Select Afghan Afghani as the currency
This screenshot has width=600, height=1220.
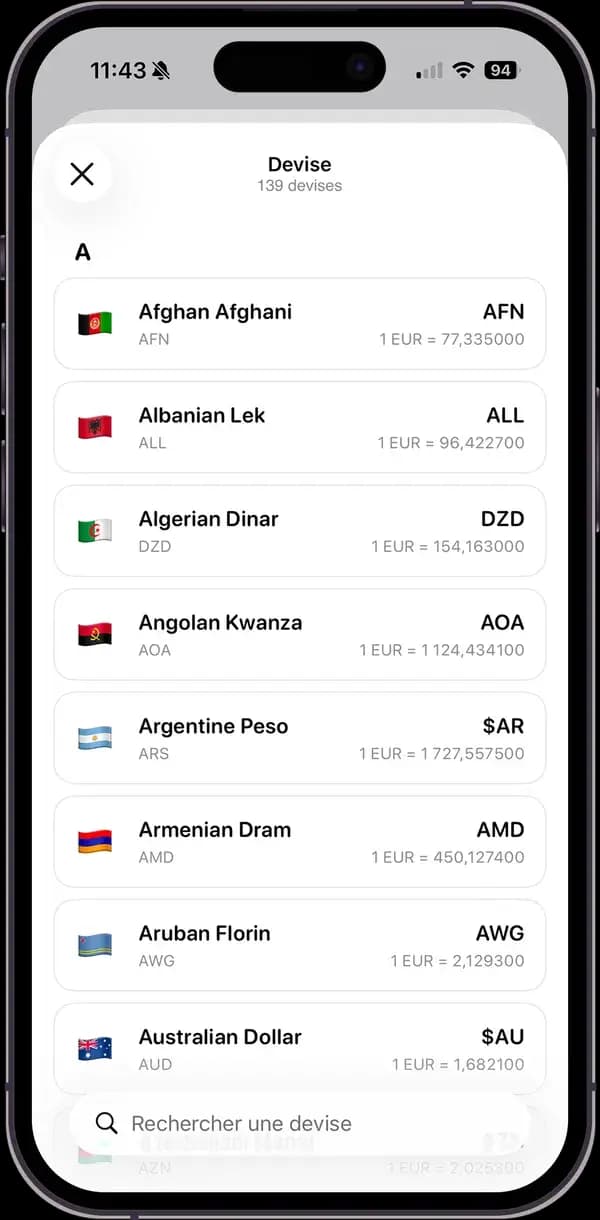[x=300, y=324]
